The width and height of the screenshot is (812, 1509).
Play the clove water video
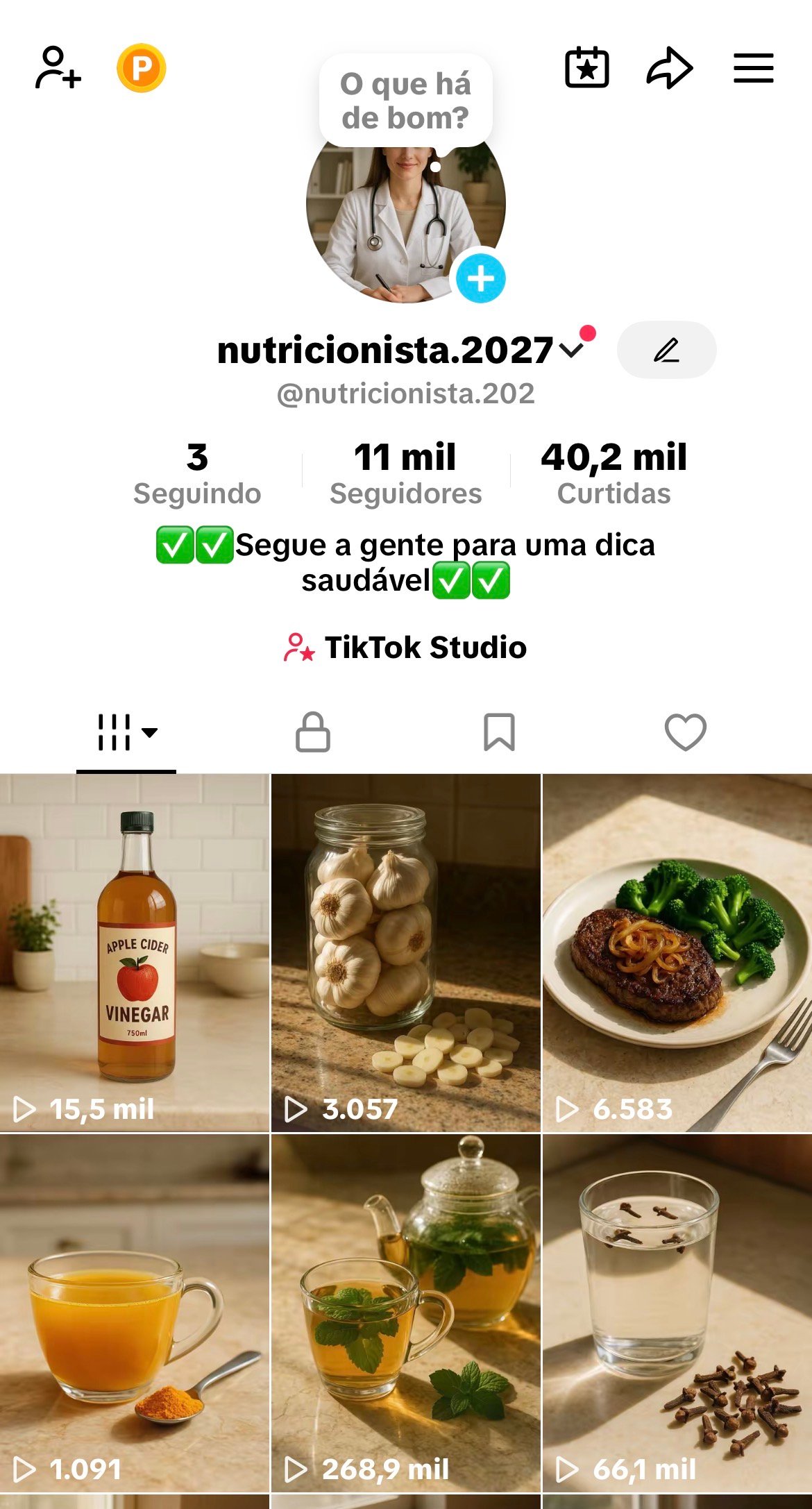(x=677, y=1312)
